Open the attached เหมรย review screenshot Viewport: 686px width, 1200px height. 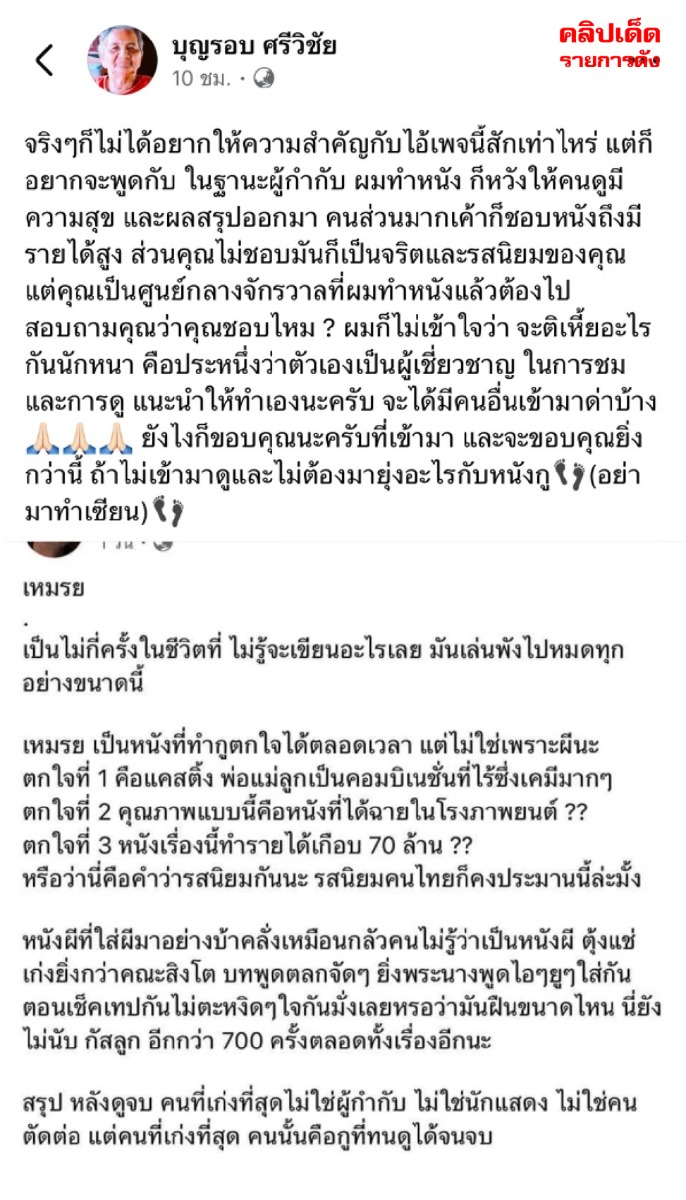[x=343, y=860]
